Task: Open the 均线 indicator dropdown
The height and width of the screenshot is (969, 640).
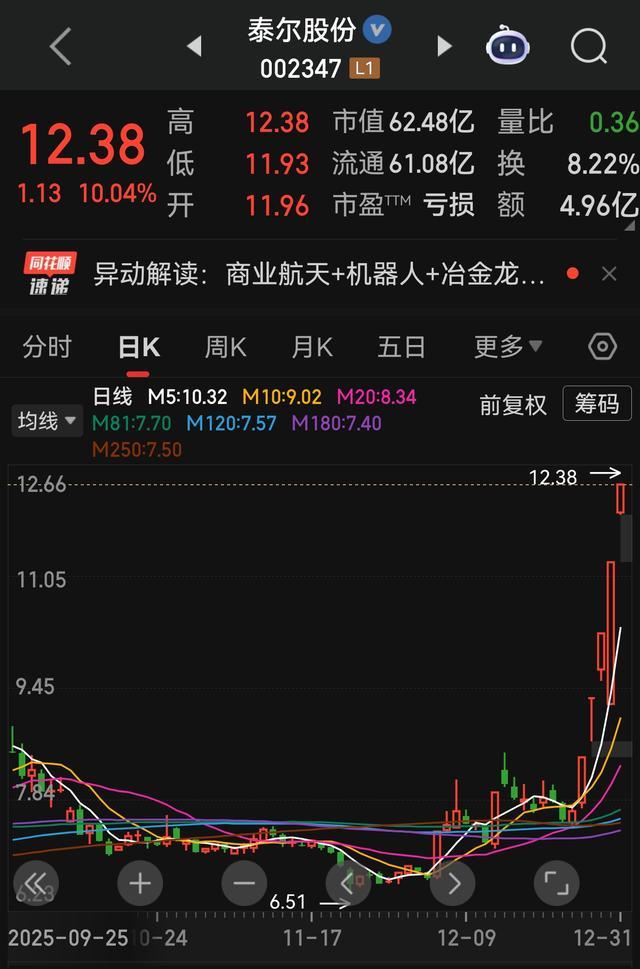Action: [47, 422]
